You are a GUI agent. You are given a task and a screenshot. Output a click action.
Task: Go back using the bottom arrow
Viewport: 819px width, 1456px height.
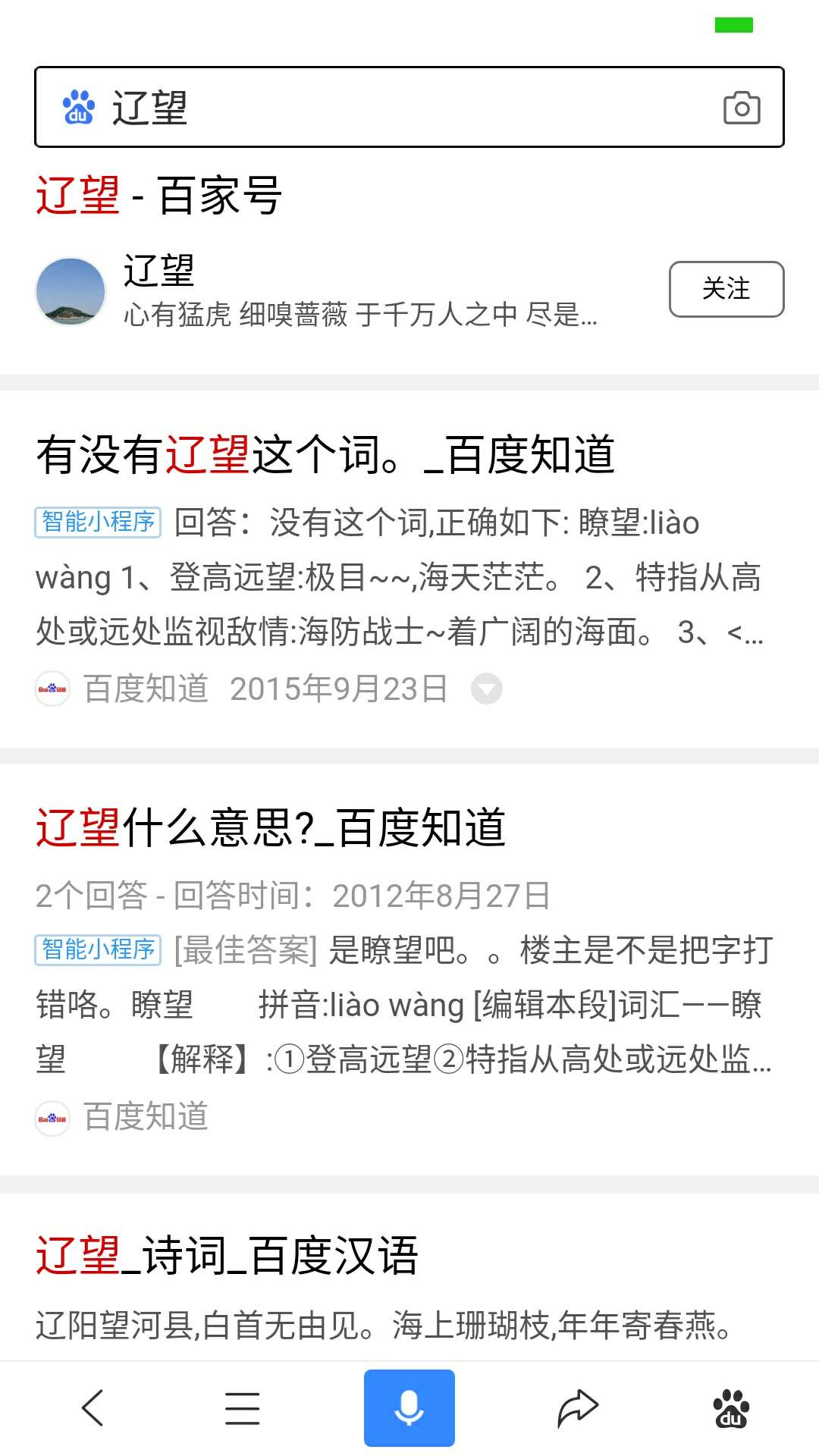point(93,1408)
